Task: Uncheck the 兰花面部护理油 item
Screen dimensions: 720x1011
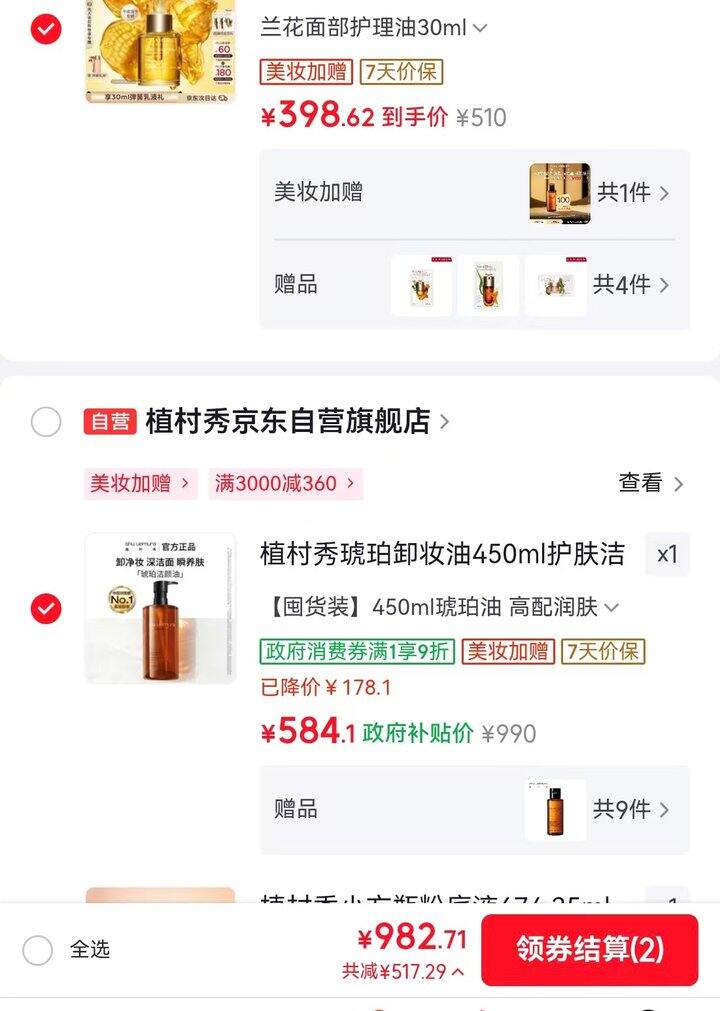Action: click(46, 29)
